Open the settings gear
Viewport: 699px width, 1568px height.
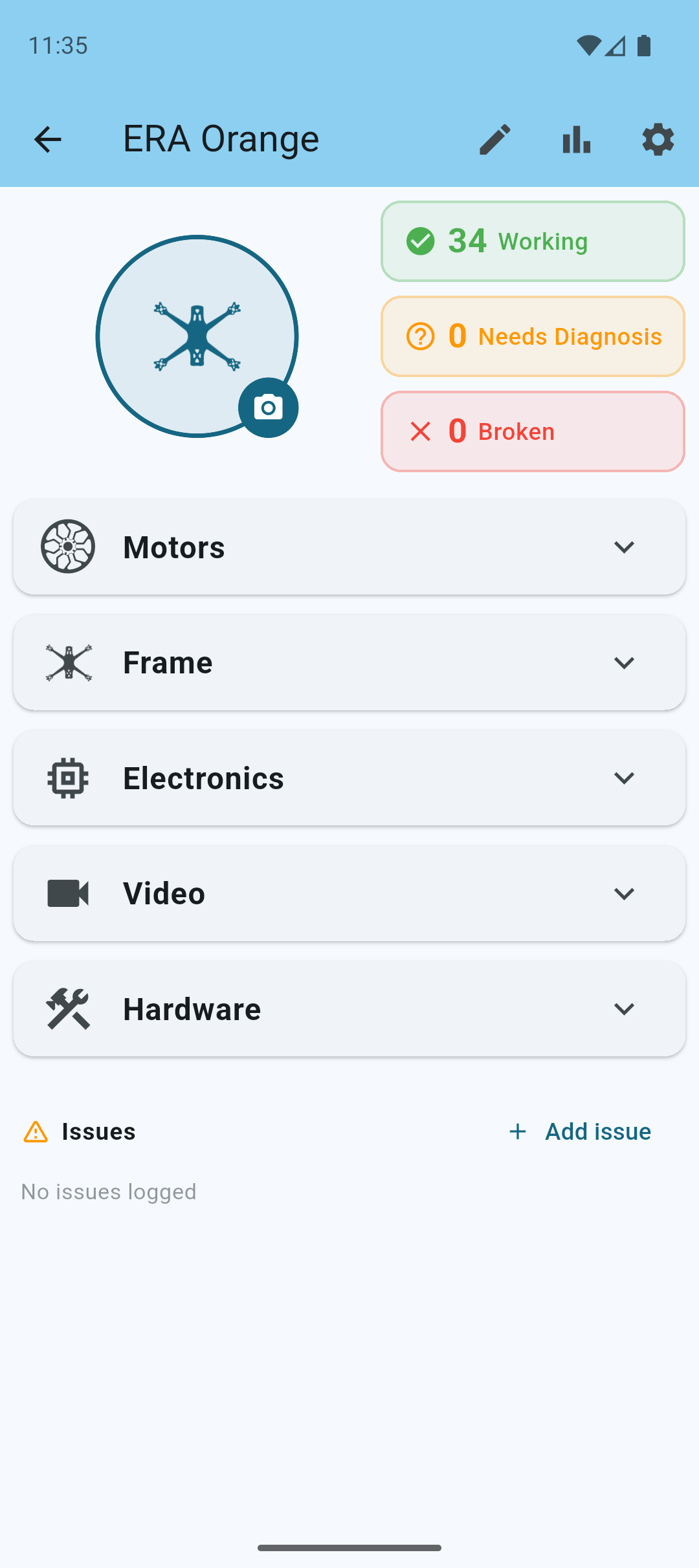coord(658,139)
